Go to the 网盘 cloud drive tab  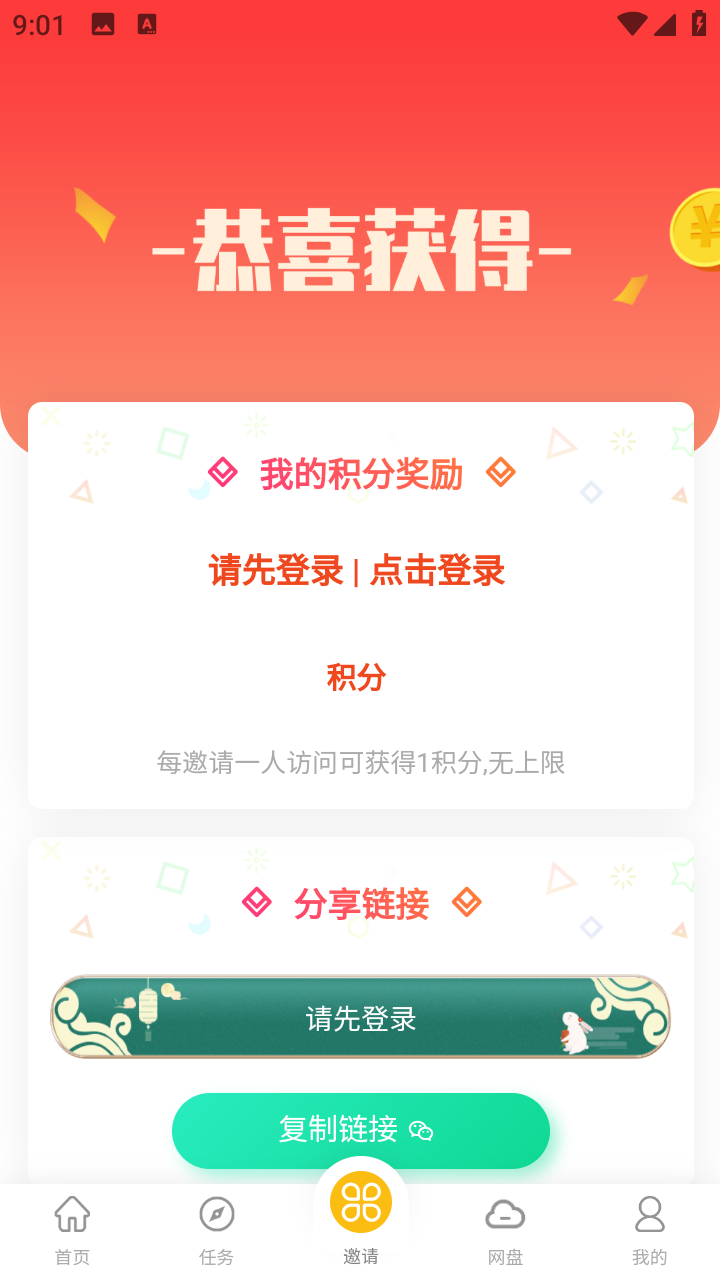pos(505,1230)
